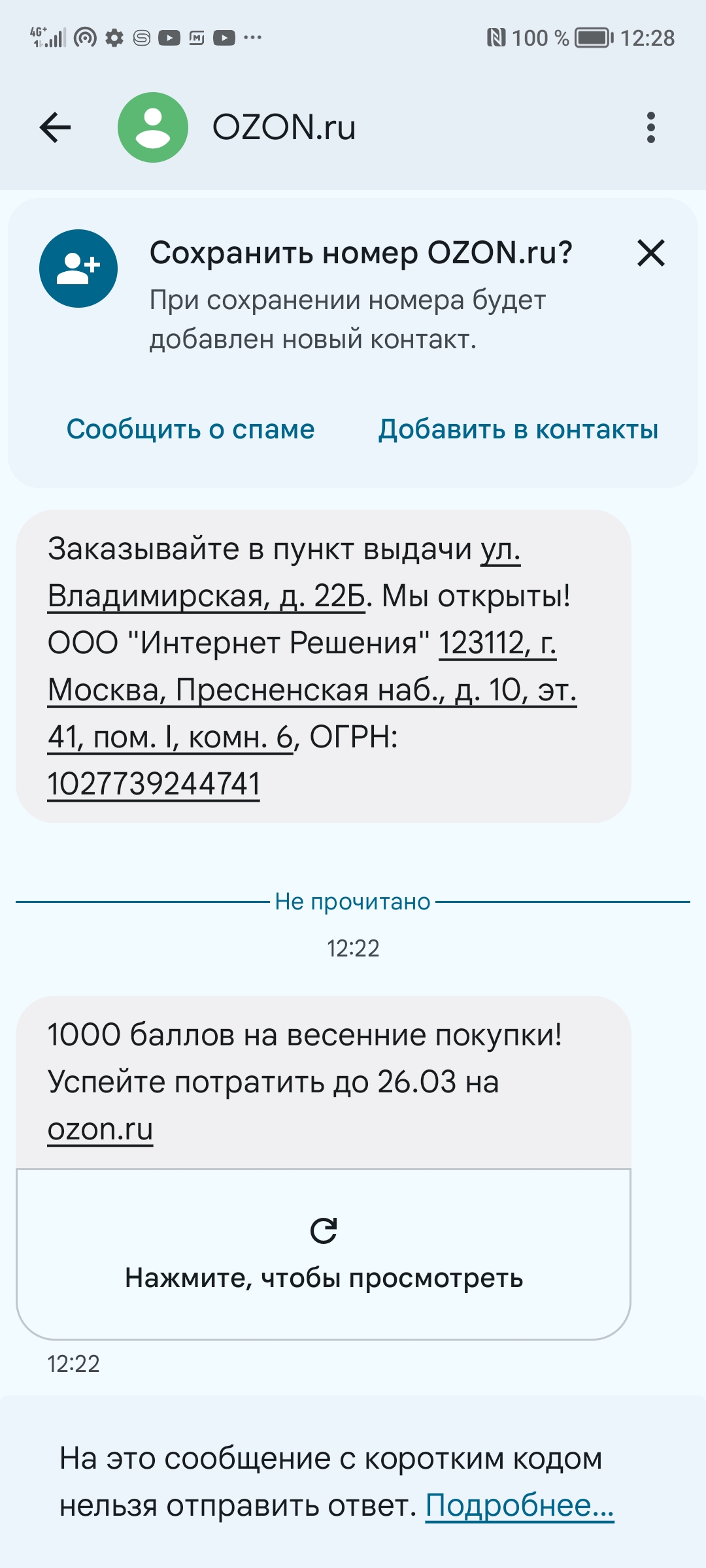
Task: Dismiss the save number banner
Action: coord(651,253)
